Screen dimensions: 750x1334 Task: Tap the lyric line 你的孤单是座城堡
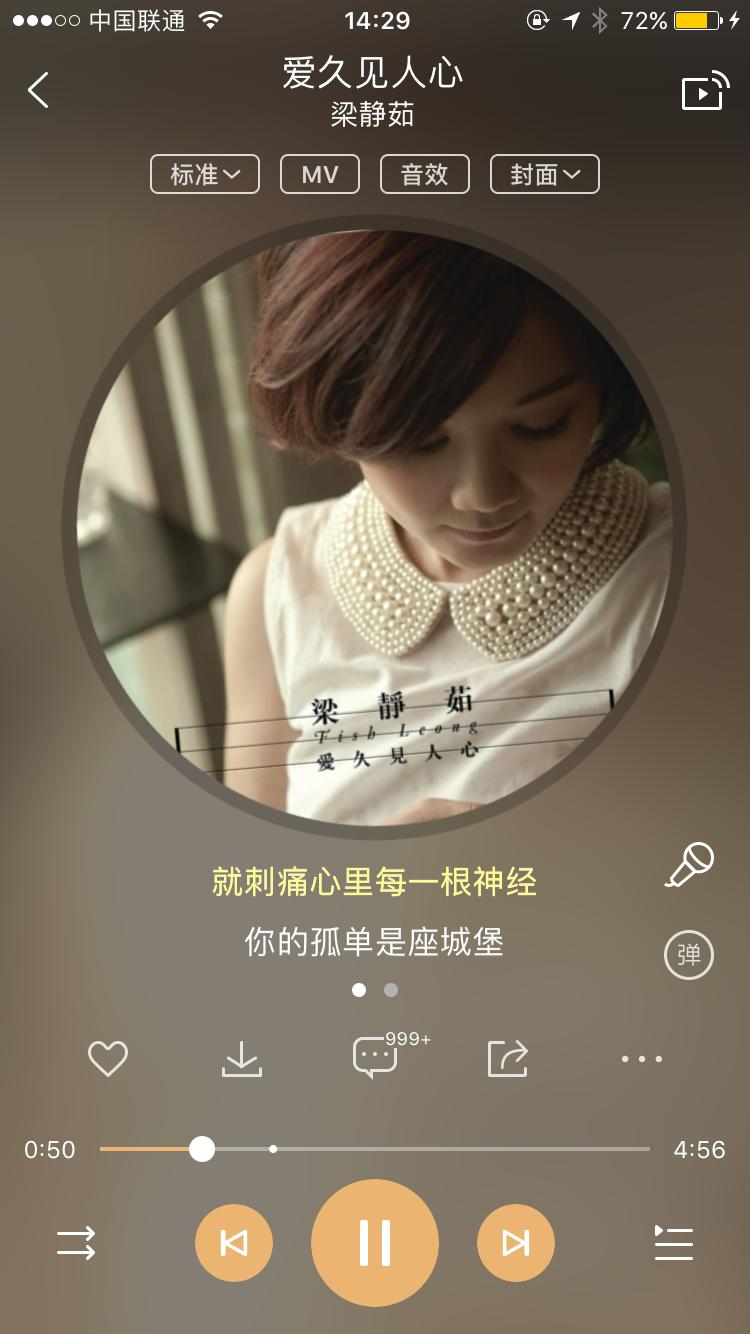375,943
